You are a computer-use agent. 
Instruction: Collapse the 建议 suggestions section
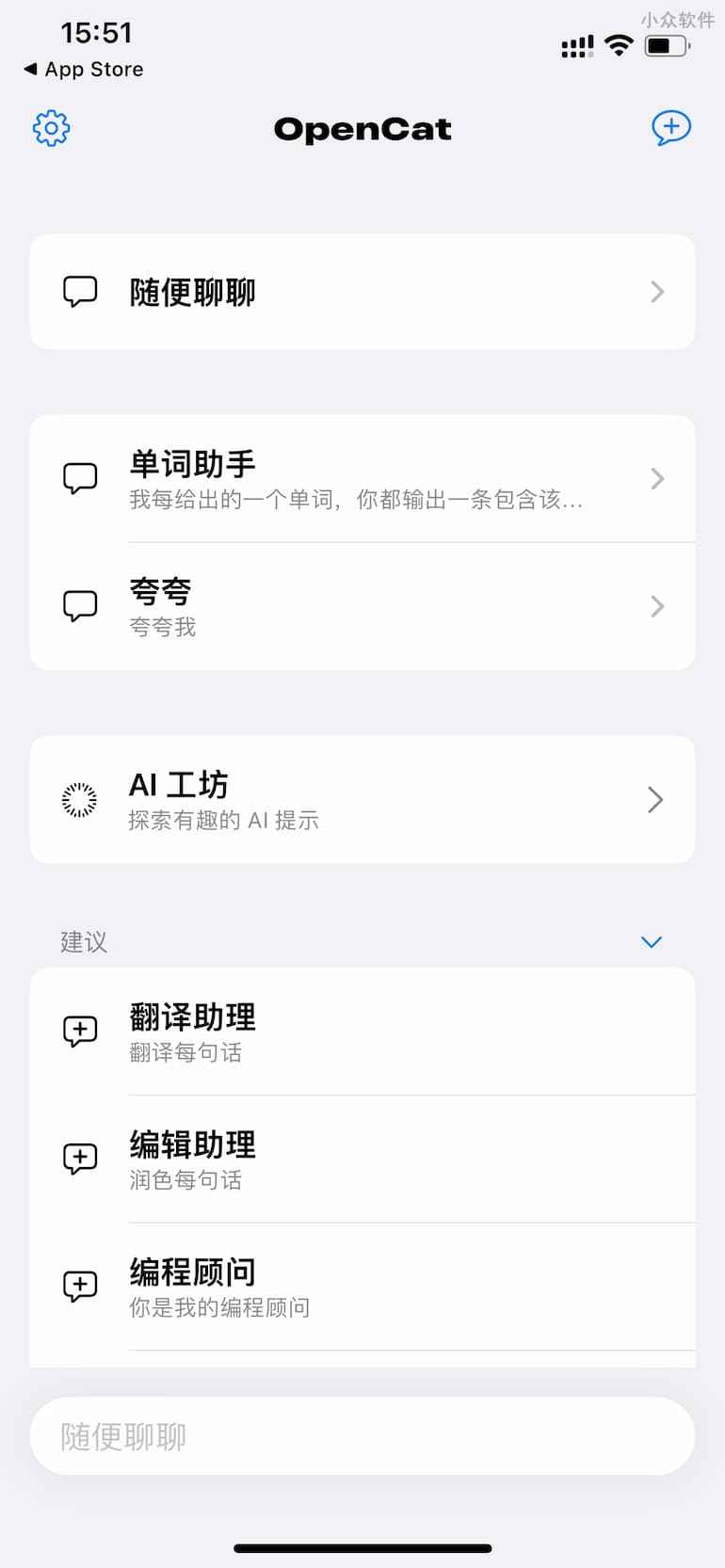pyautogui.click(x=651, y=941)
